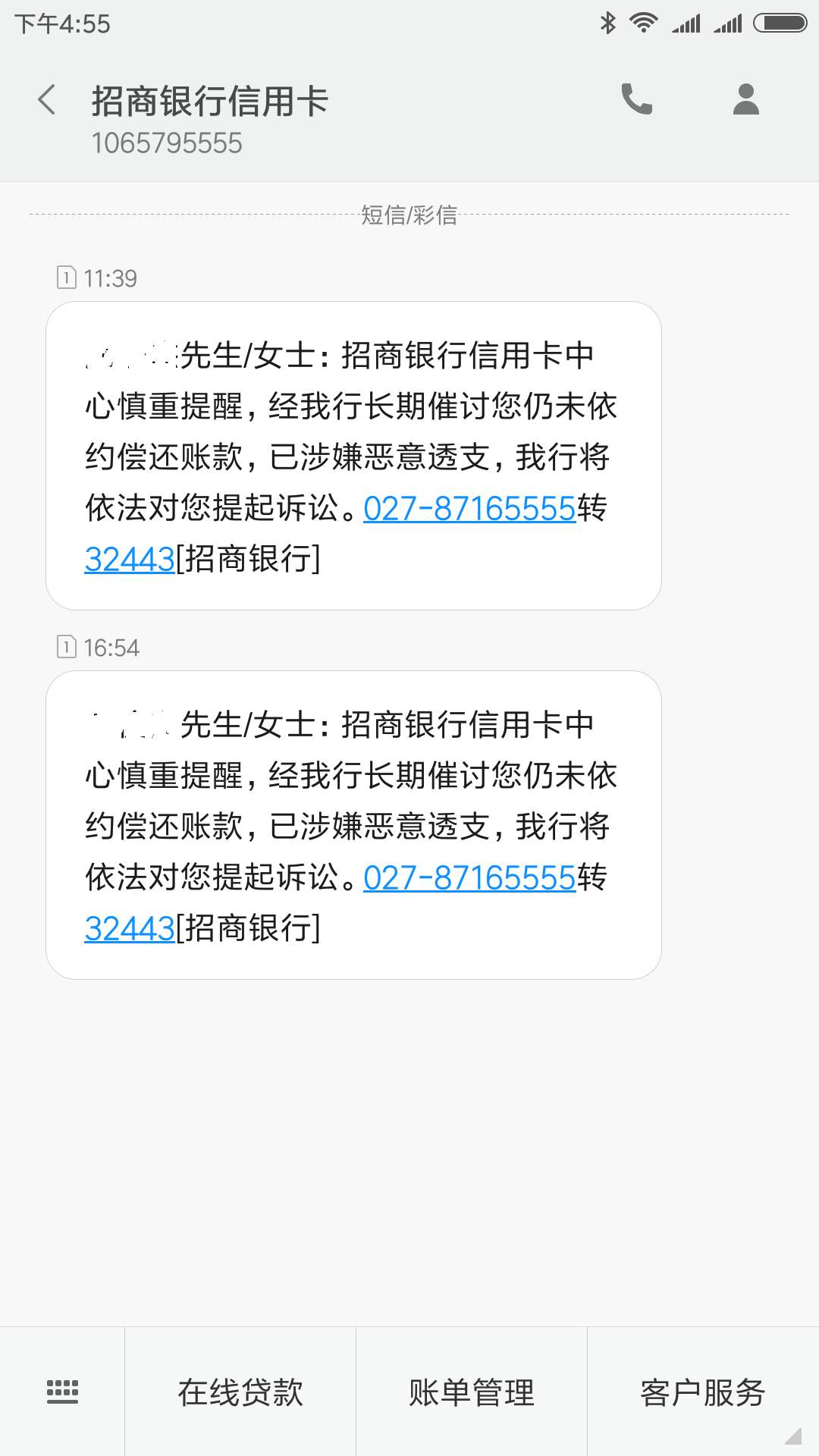Tap extension 32443 in the 11:39 message
Screen dimensions: 819x1456
(130, 560)
